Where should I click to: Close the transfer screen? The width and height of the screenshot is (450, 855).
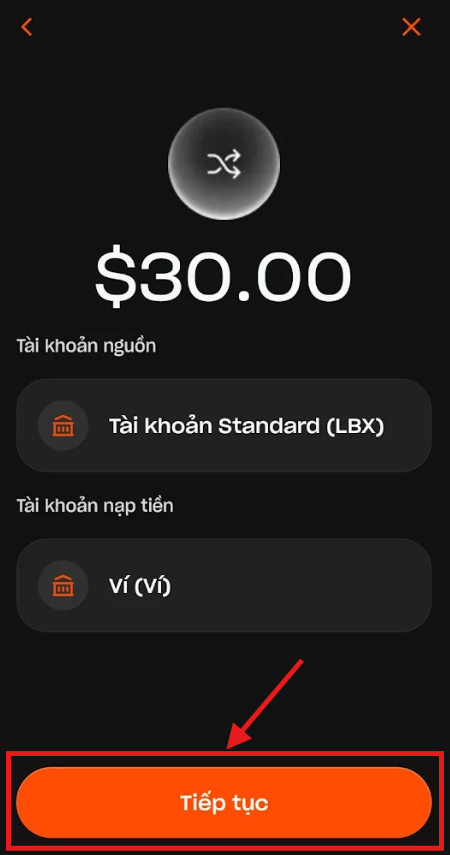(411, 26)
